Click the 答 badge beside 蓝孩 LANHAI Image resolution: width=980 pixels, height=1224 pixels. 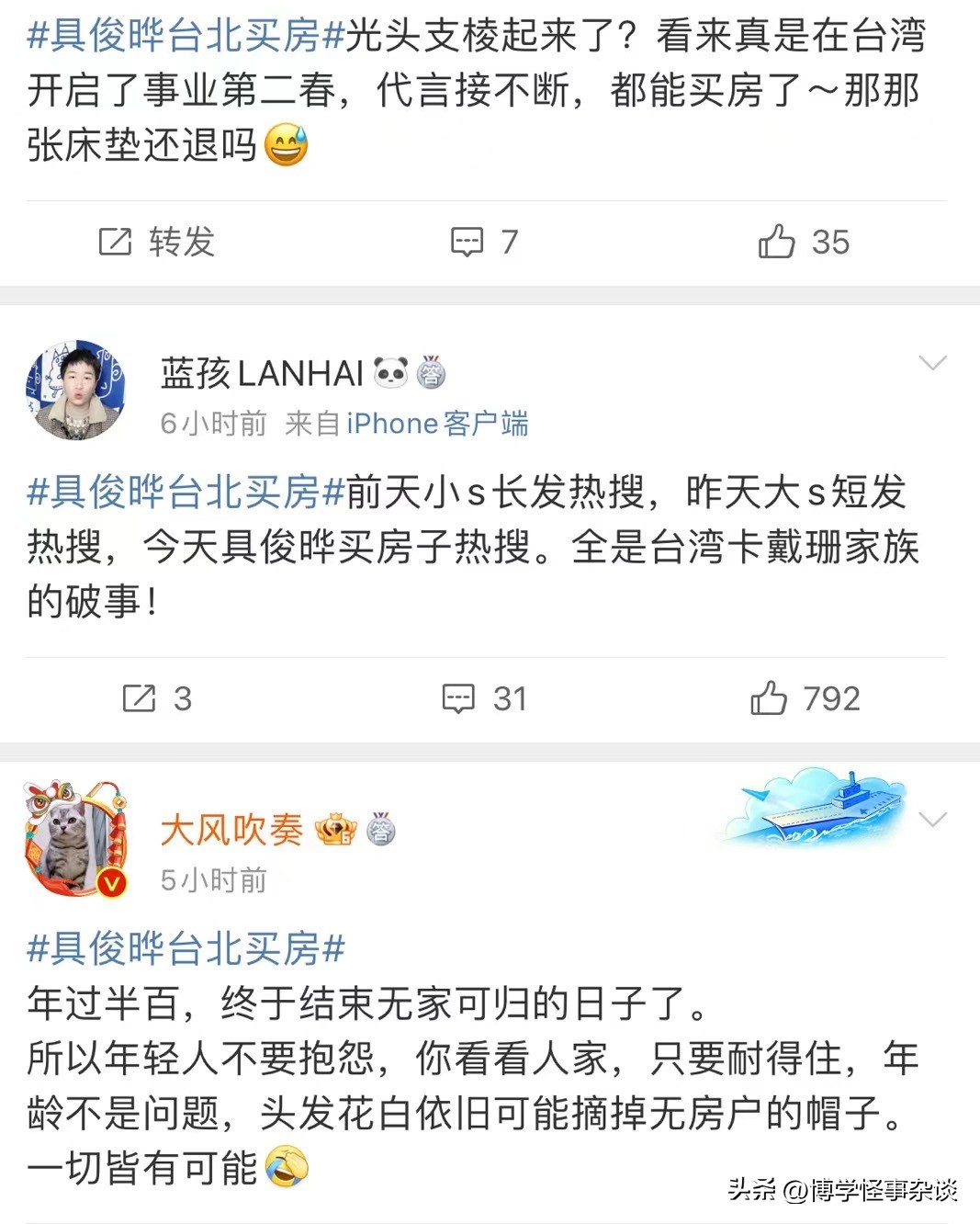click(429, 372)
